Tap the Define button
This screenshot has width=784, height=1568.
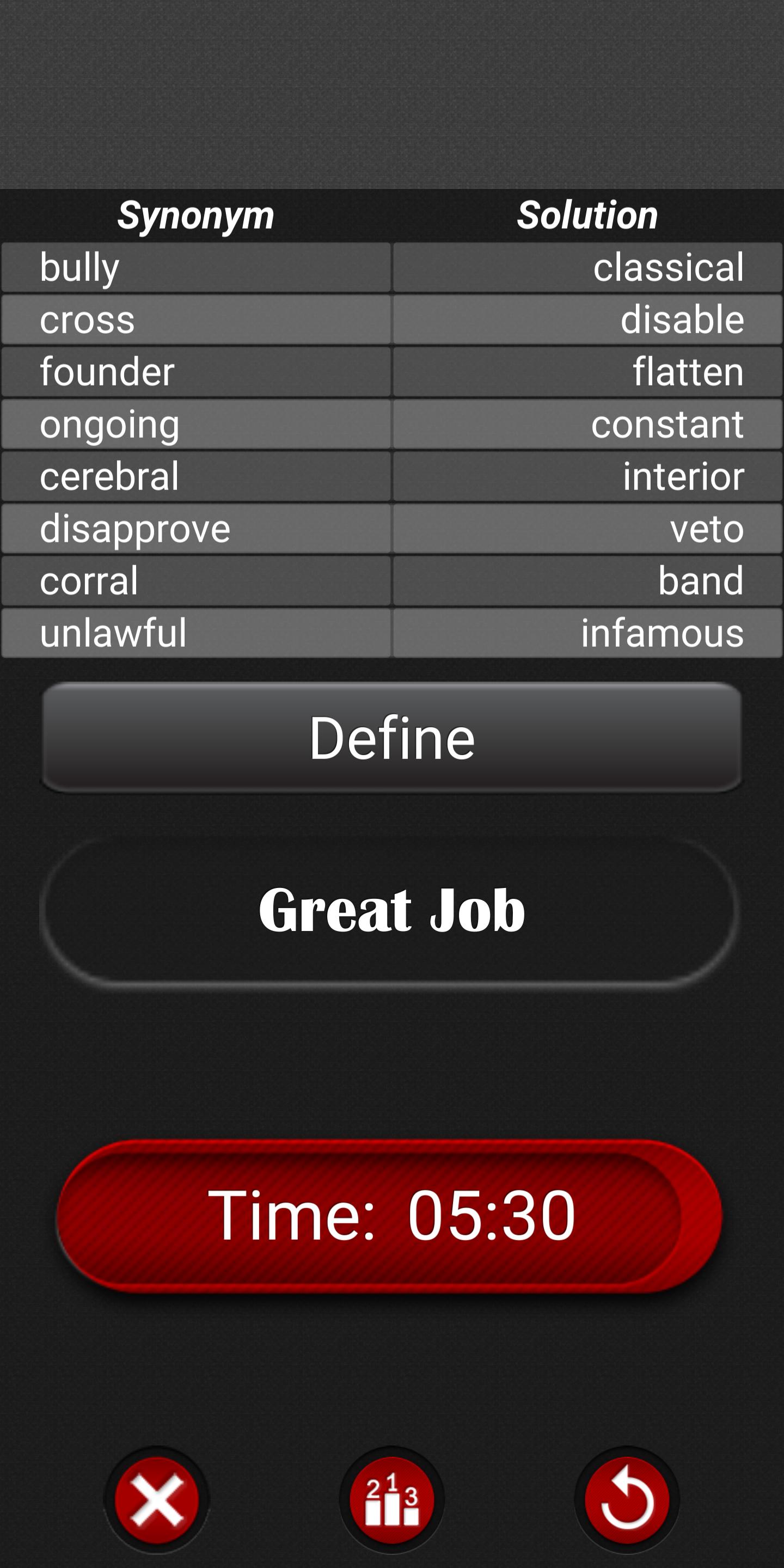[x=391, y=737]
